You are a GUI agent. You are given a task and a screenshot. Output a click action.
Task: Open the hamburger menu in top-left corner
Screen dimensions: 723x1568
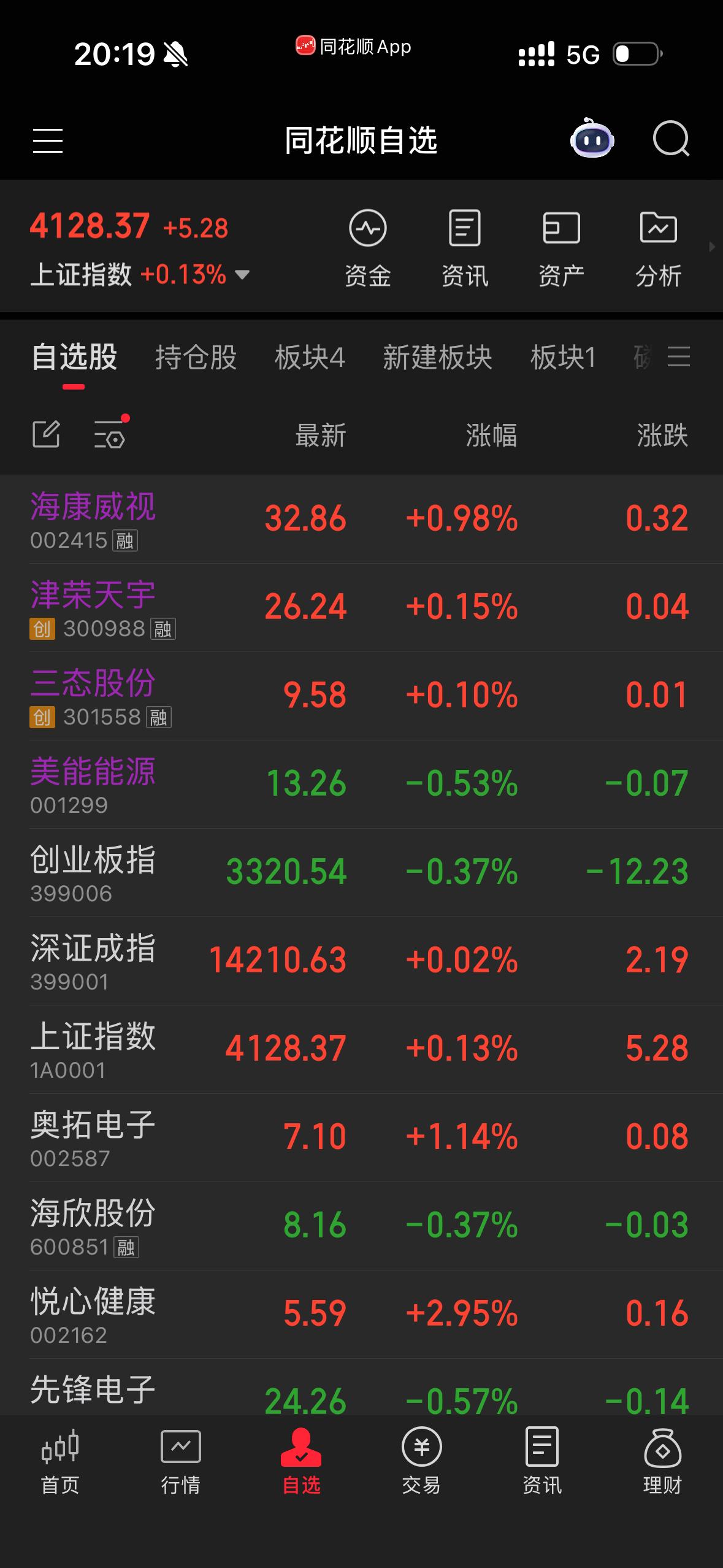point(48,141)
